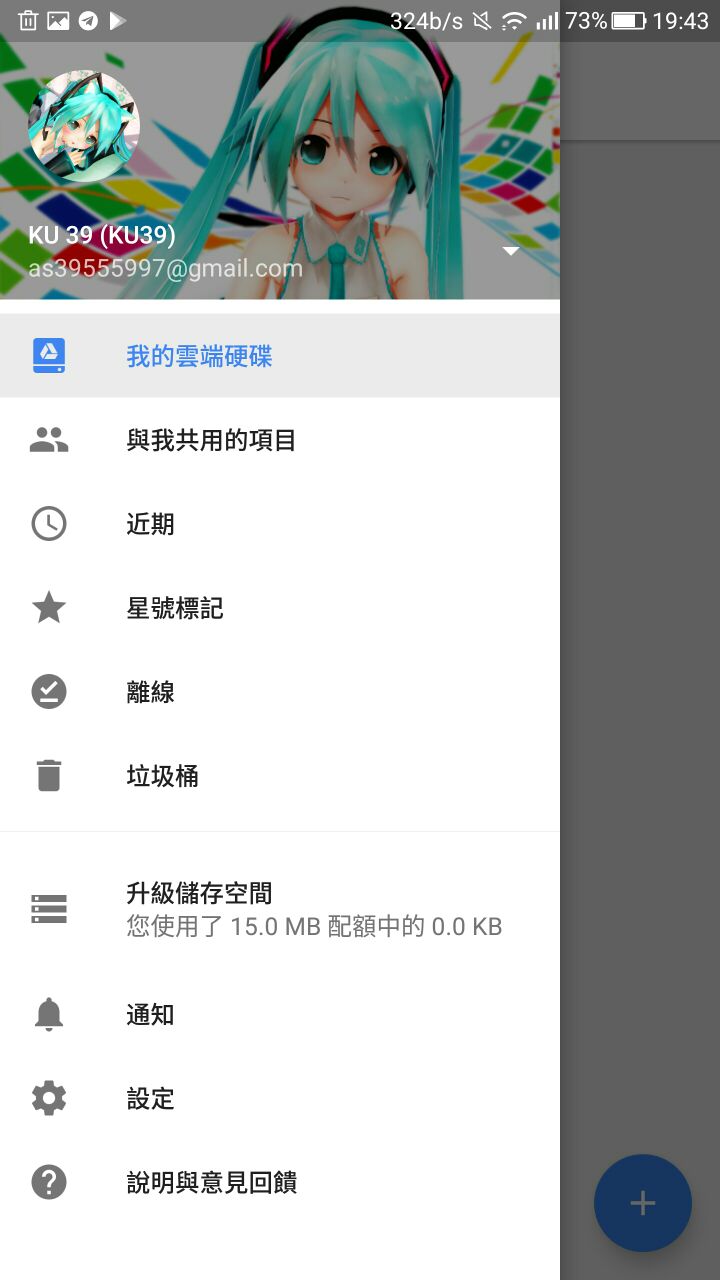Open 說明與意見回饋 help and feedback
The width and height of the screenshot is (720, 1280).
211,1183
